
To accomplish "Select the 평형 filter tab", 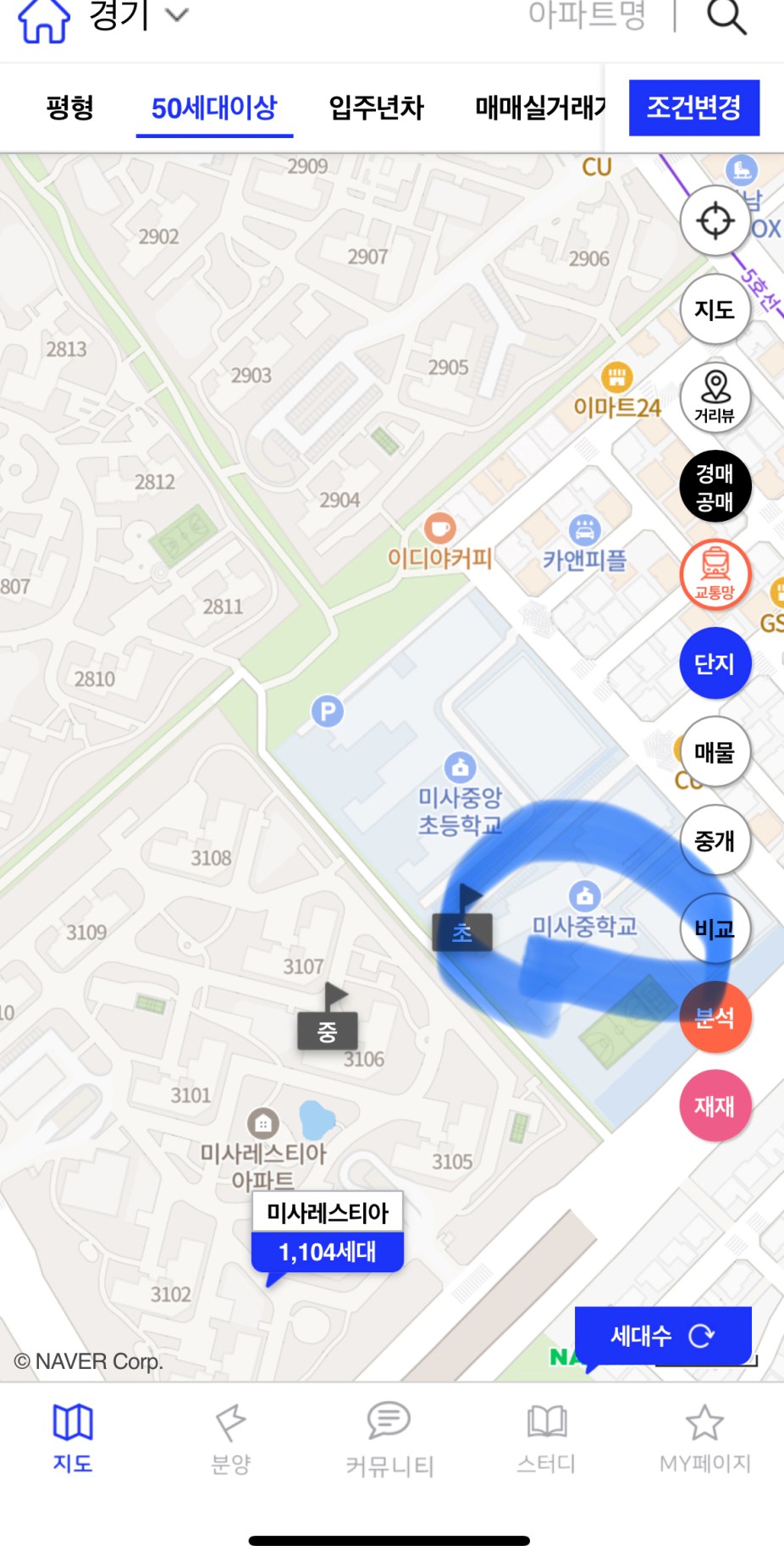I will click(x=69, y=108).
